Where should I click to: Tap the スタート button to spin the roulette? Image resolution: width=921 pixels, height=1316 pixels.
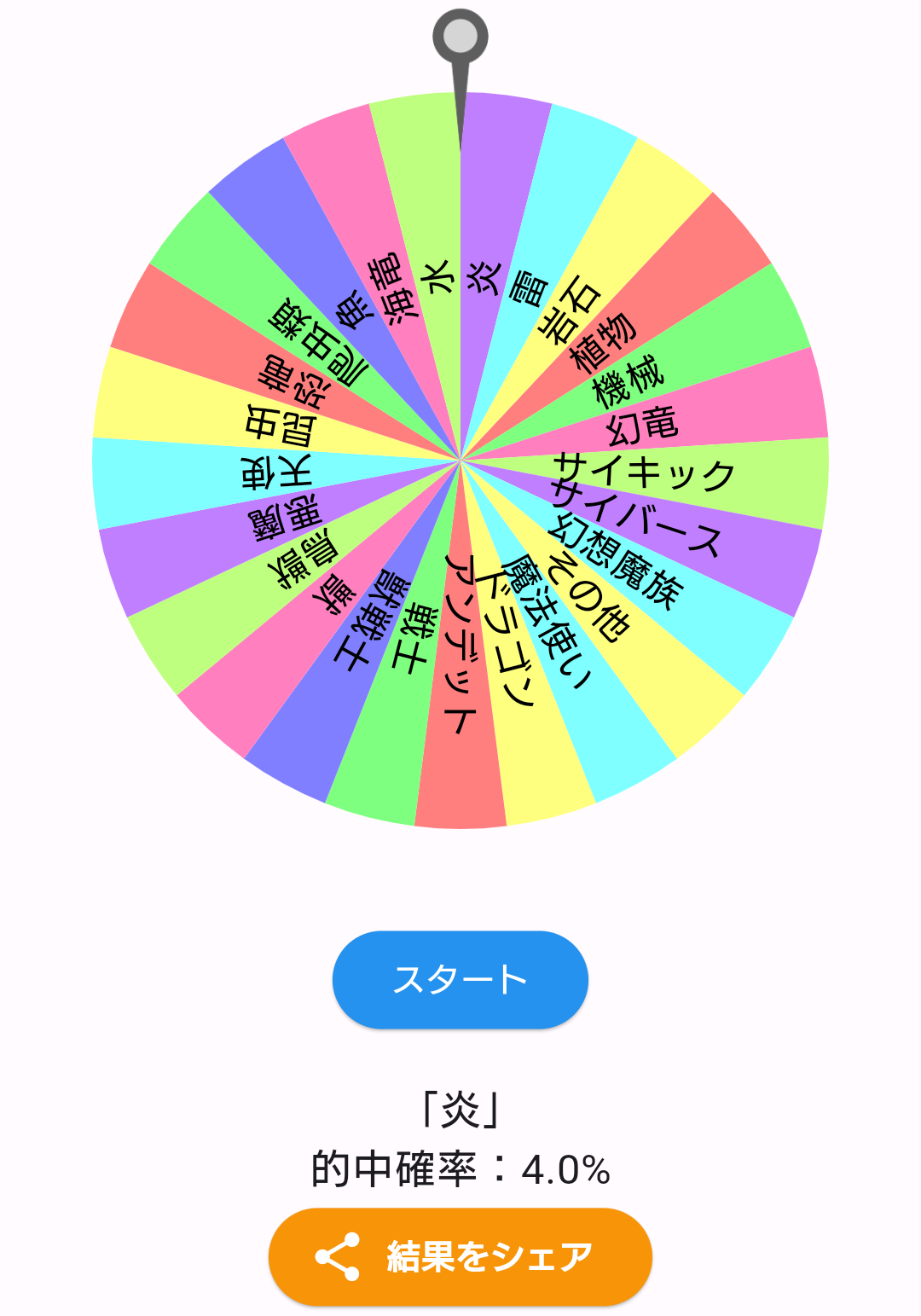click(x=460, y=979)
